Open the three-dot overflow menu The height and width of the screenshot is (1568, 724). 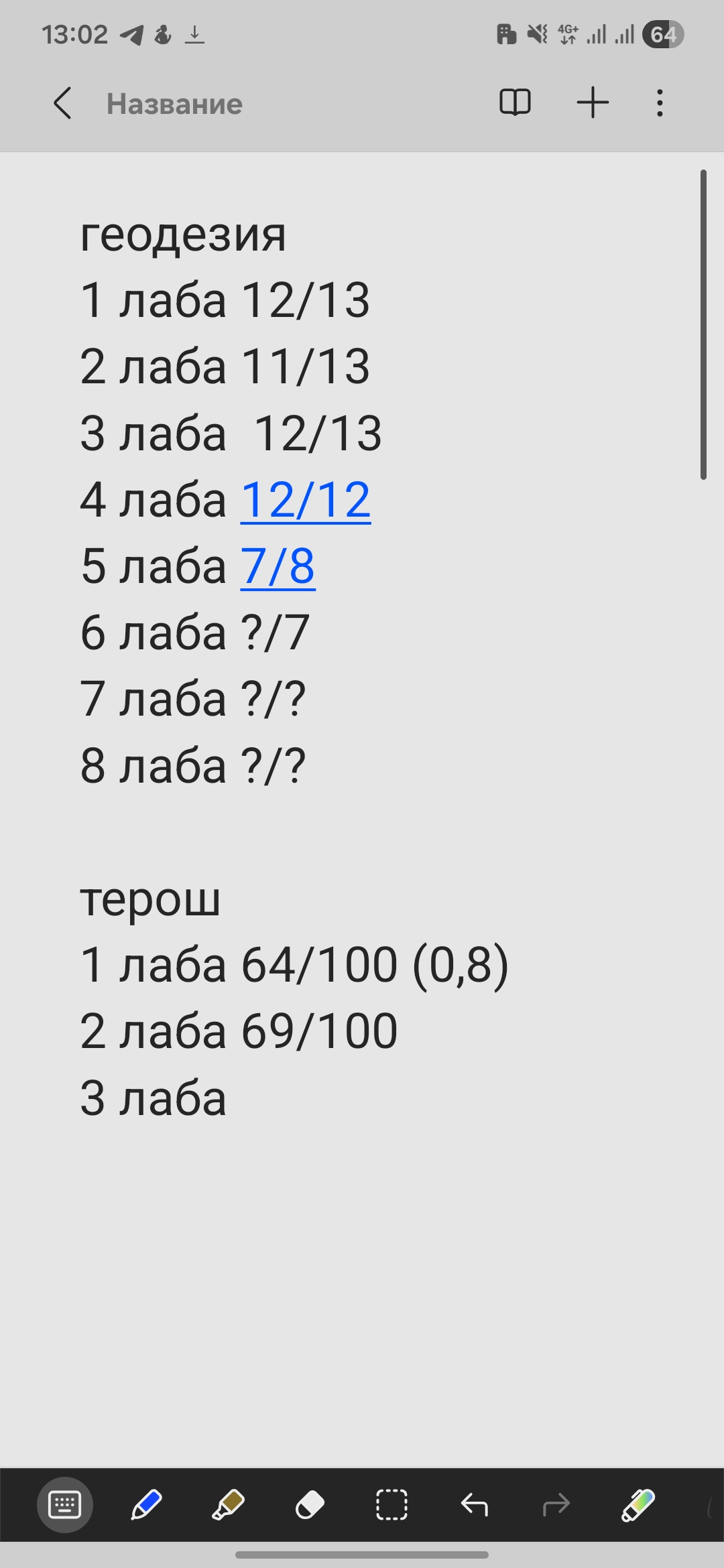(660, 103)
